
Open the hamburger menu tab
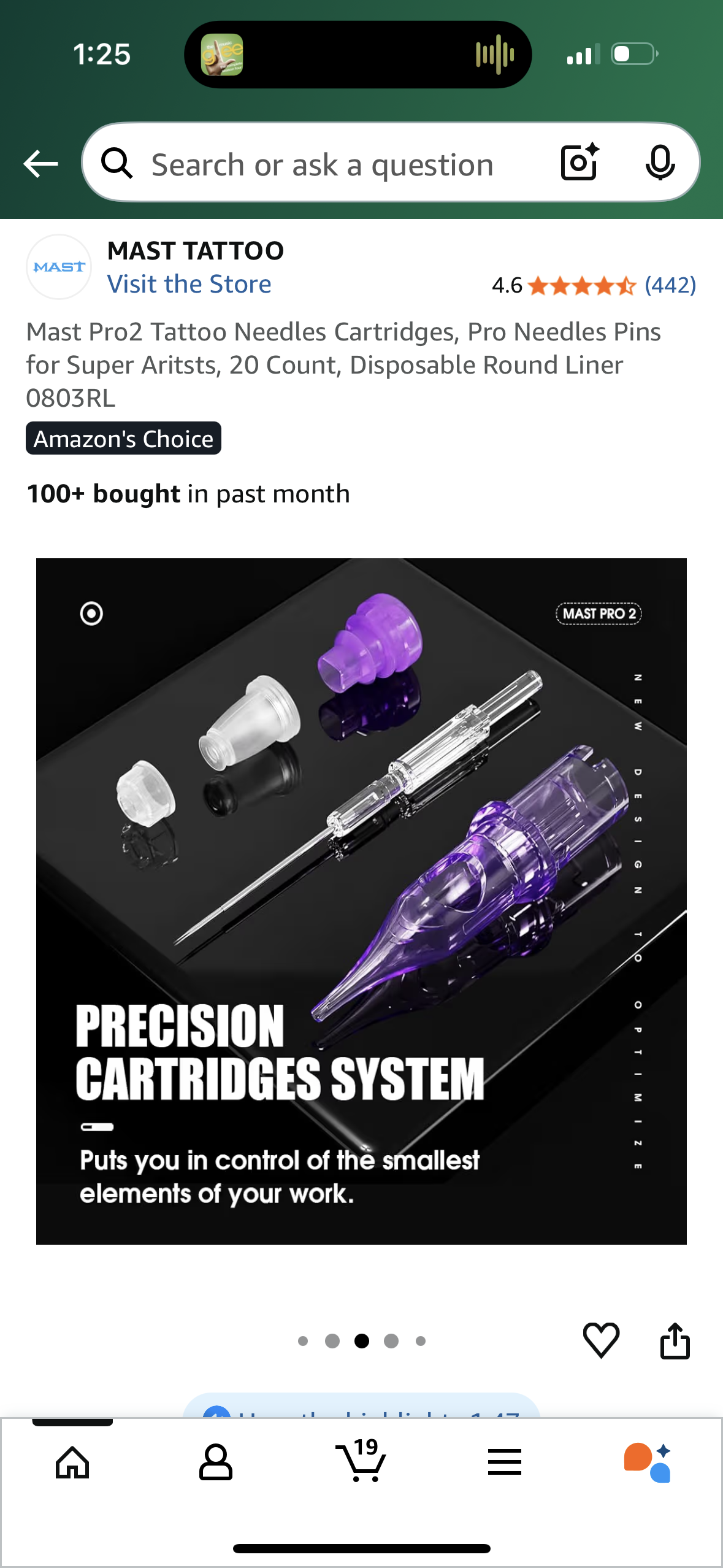point(504,1462)
